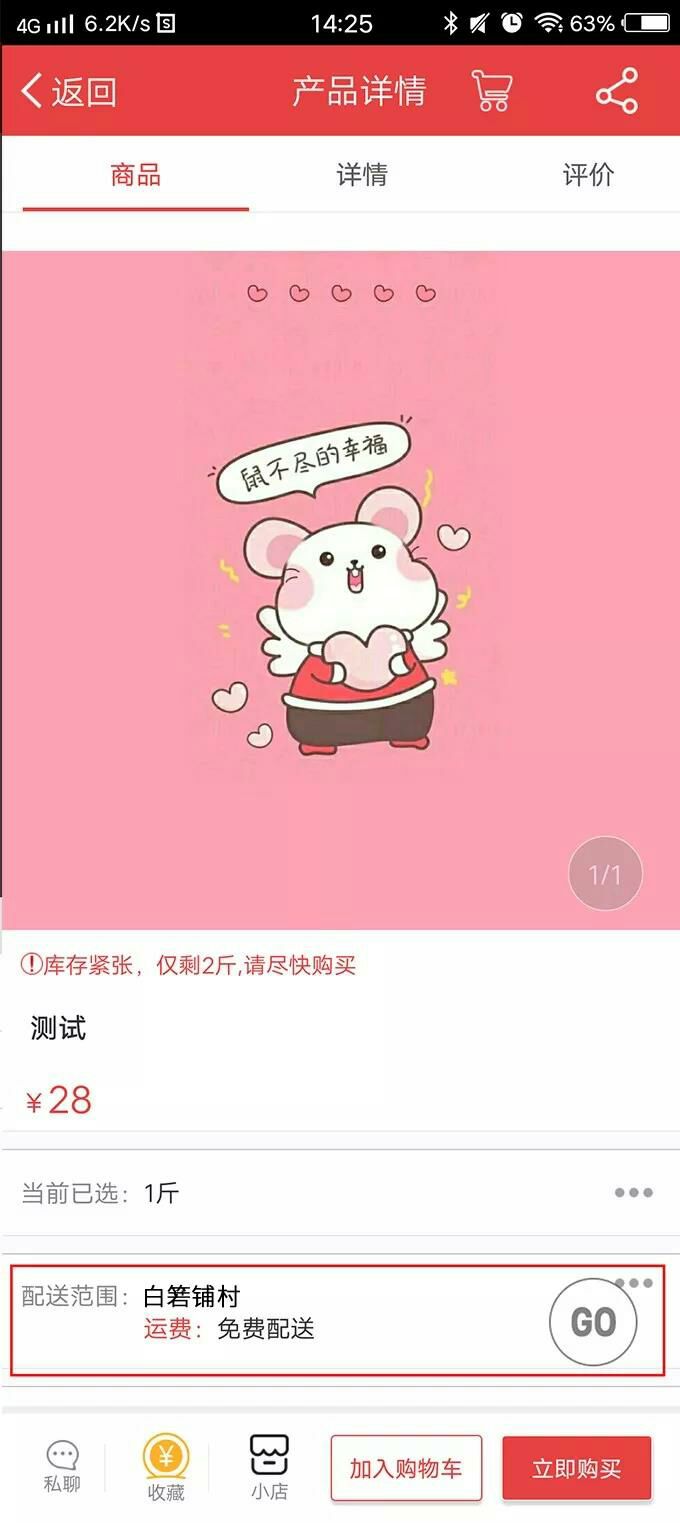
Task: Open the mouse product image
Action: [338, 590]
